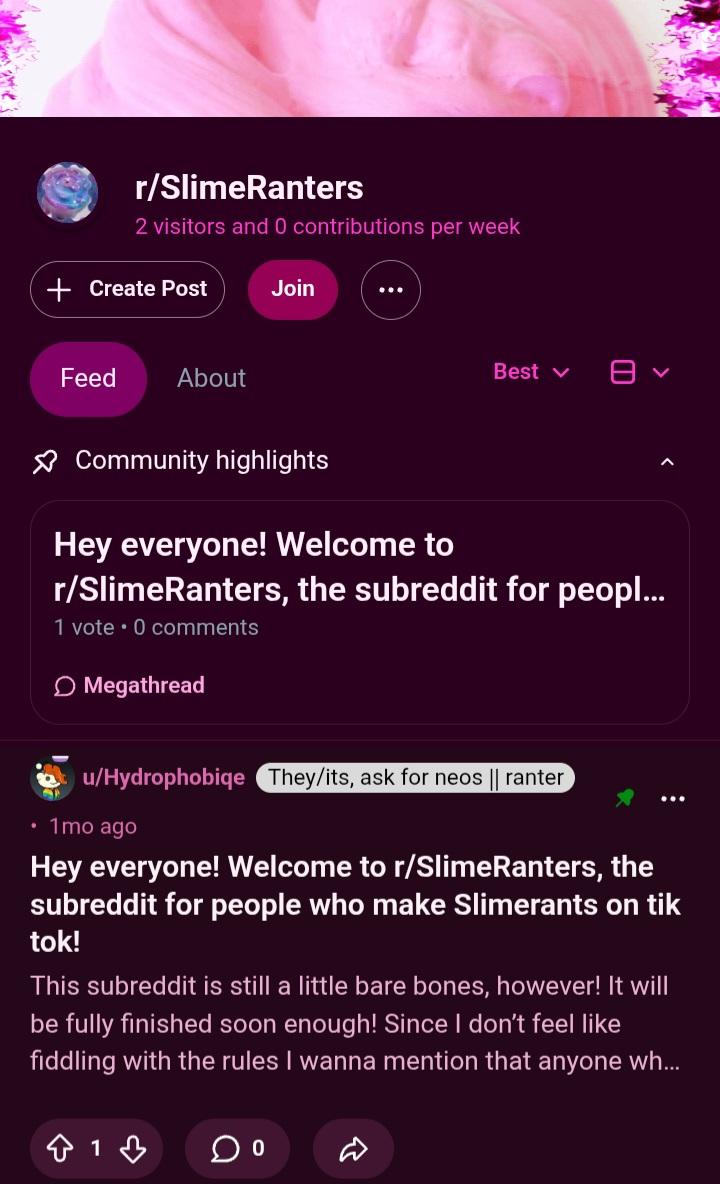Open the Best sort dropdown
This screenshot has width=720, height=1184.
click(x=531, y=372)
